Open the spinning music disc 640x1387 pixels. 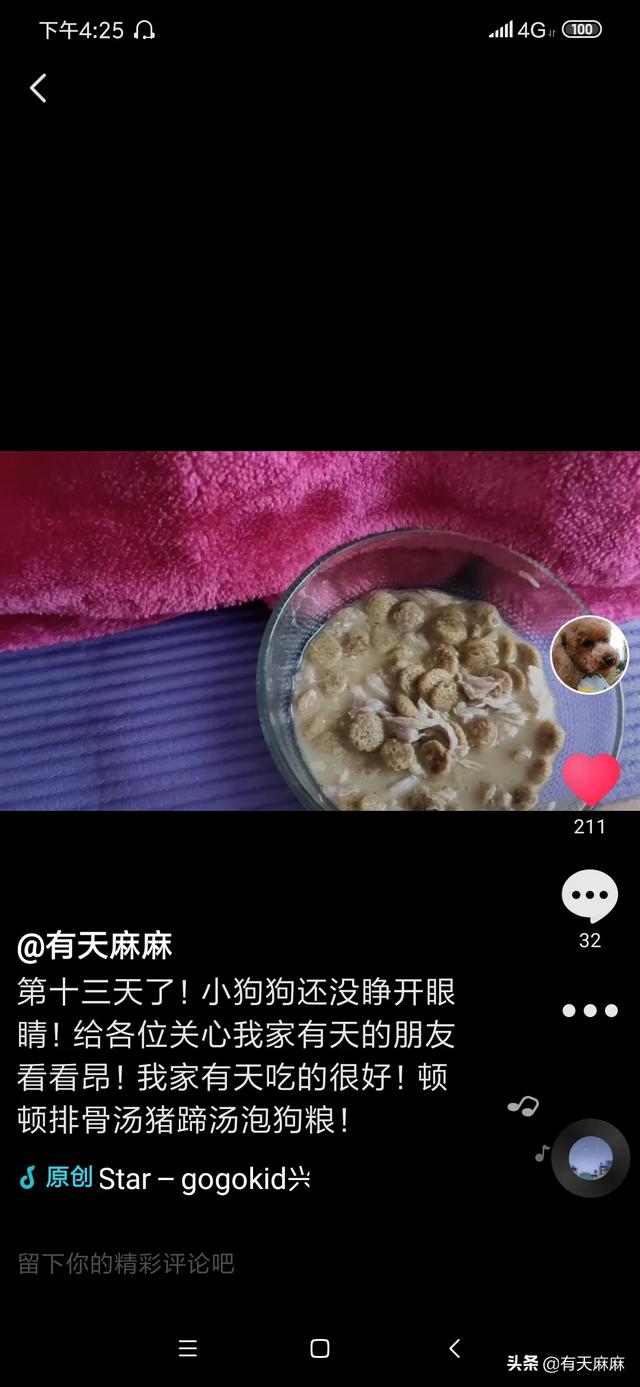(x=590, y=1158)
